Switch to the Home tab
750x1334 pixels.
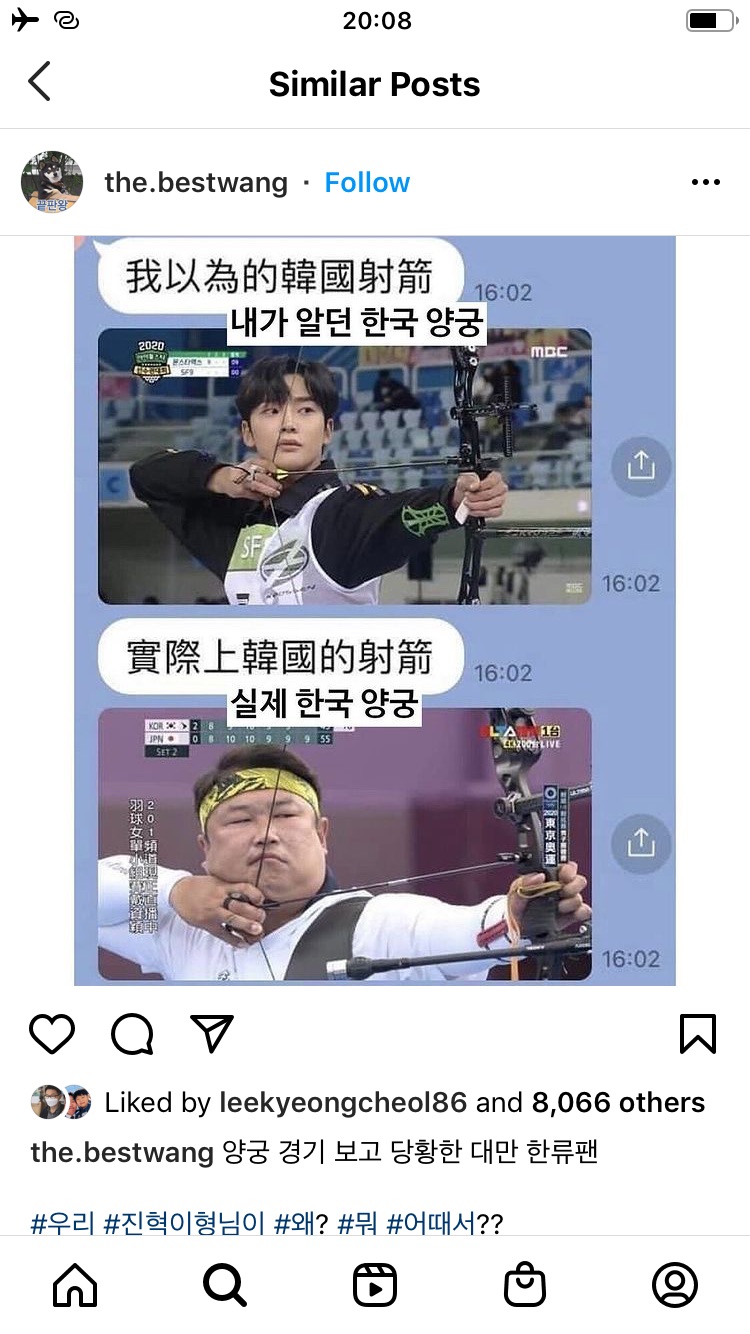click(75, 1285)
